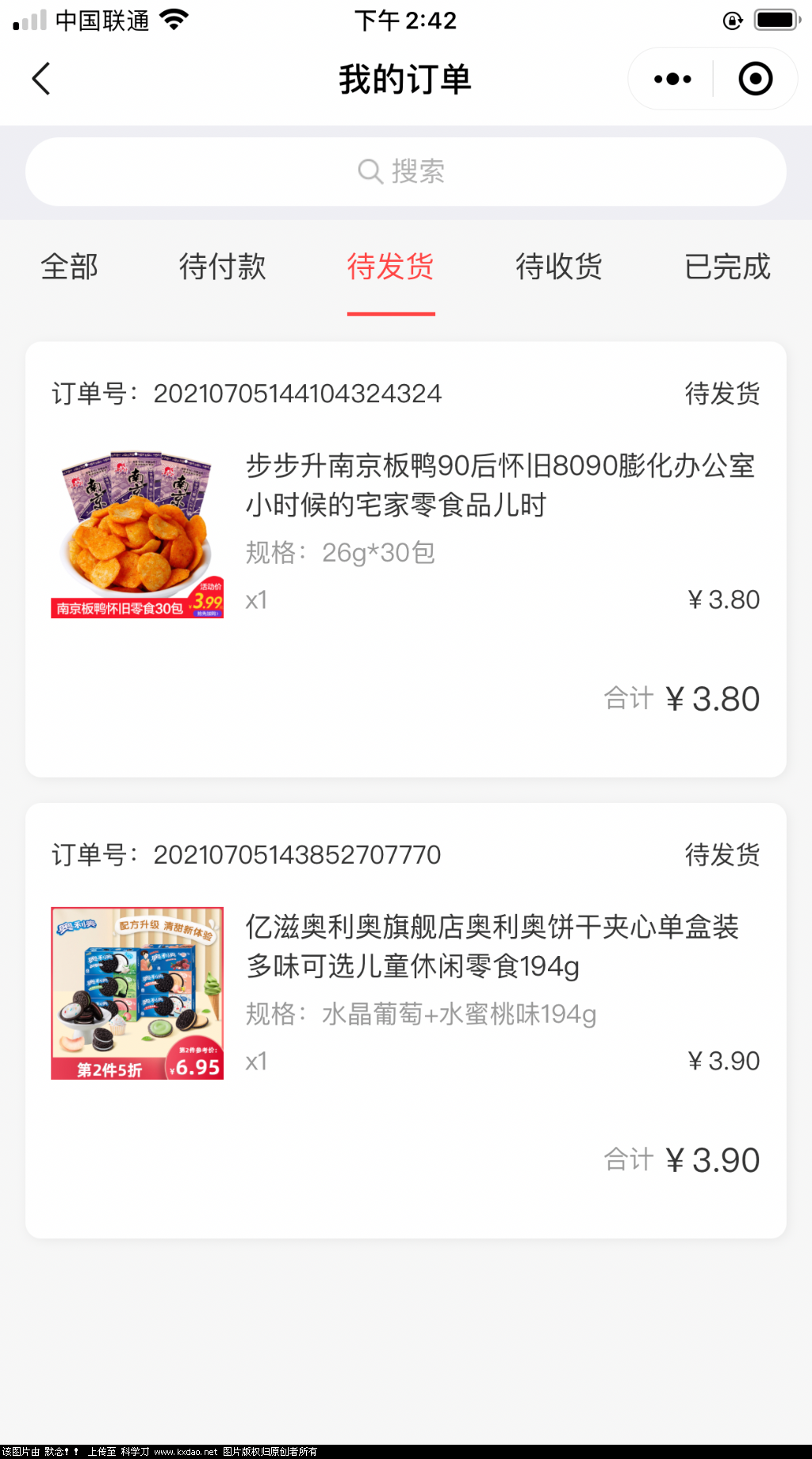Select the 待收货 tab
This screenshot has height=1459, width=812.
[x=558, y=268]
